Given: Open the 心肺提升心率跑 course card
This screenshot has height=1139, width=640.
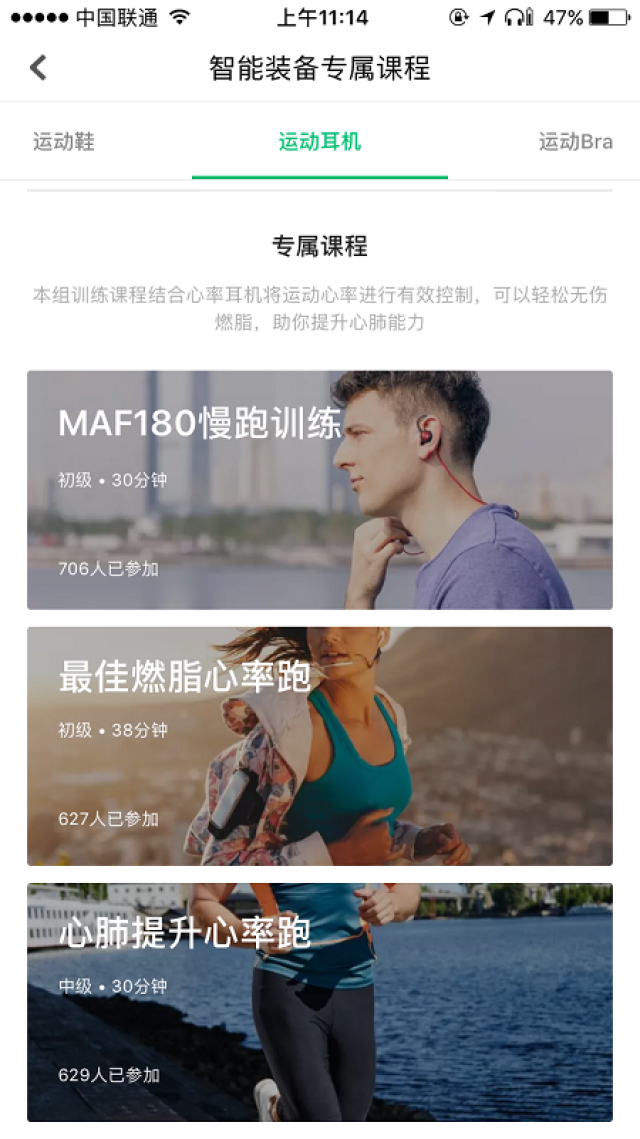Looking at the screenshot, I should [320, 1002].
